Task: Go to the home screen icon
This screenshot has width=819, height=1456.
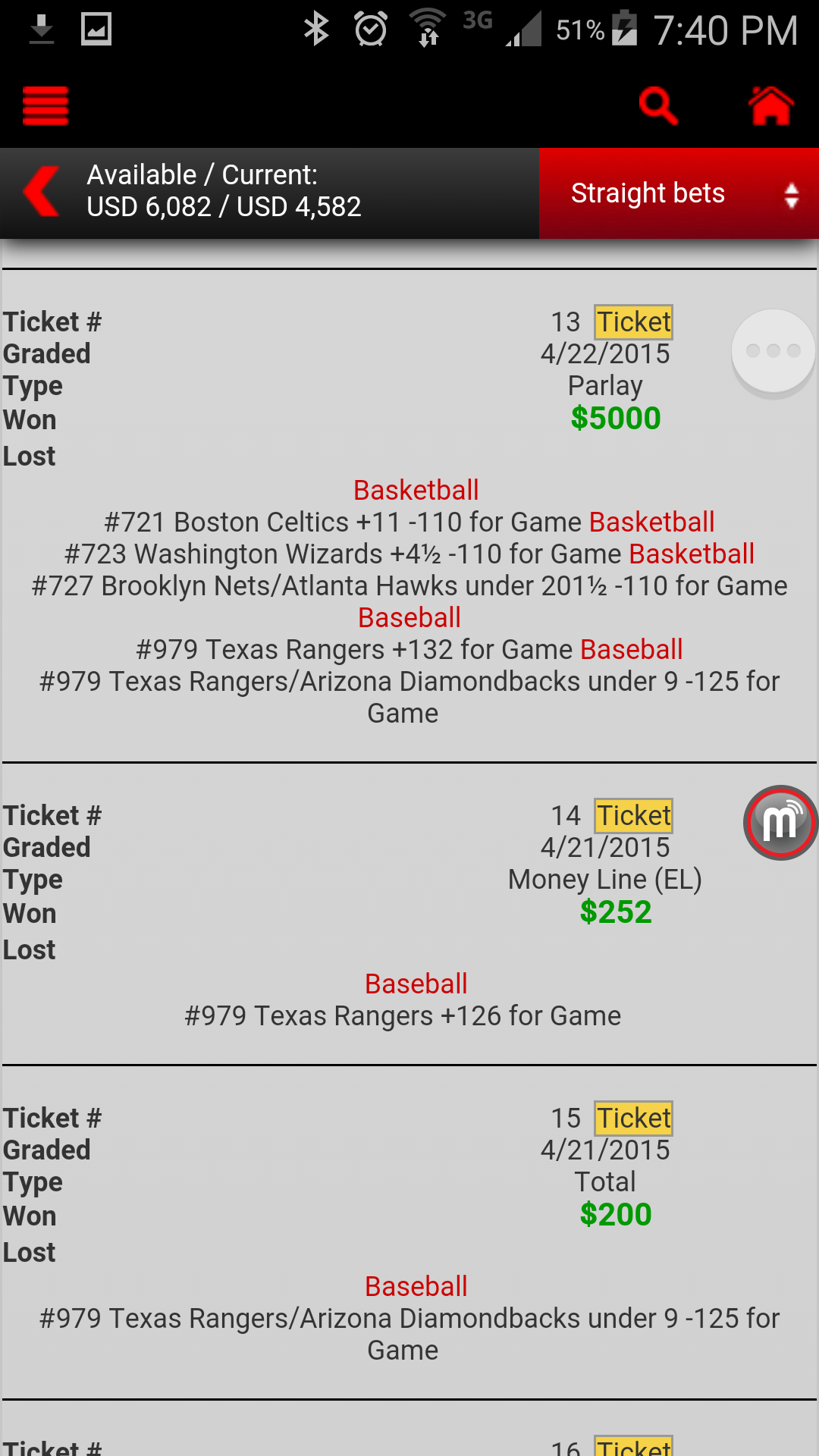Action: 770,105
